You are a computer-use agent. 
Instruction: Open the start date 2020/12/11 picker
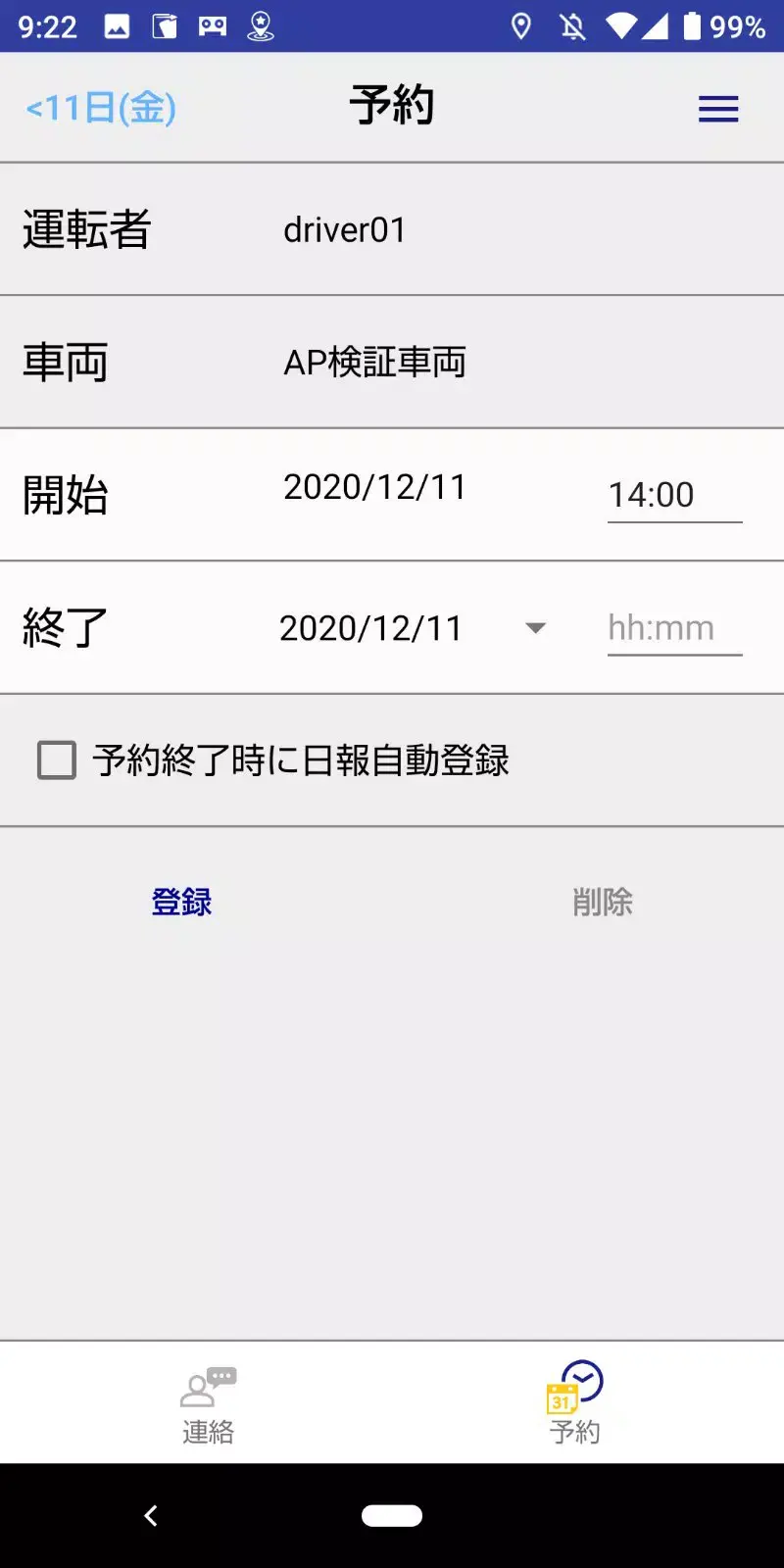374,487
